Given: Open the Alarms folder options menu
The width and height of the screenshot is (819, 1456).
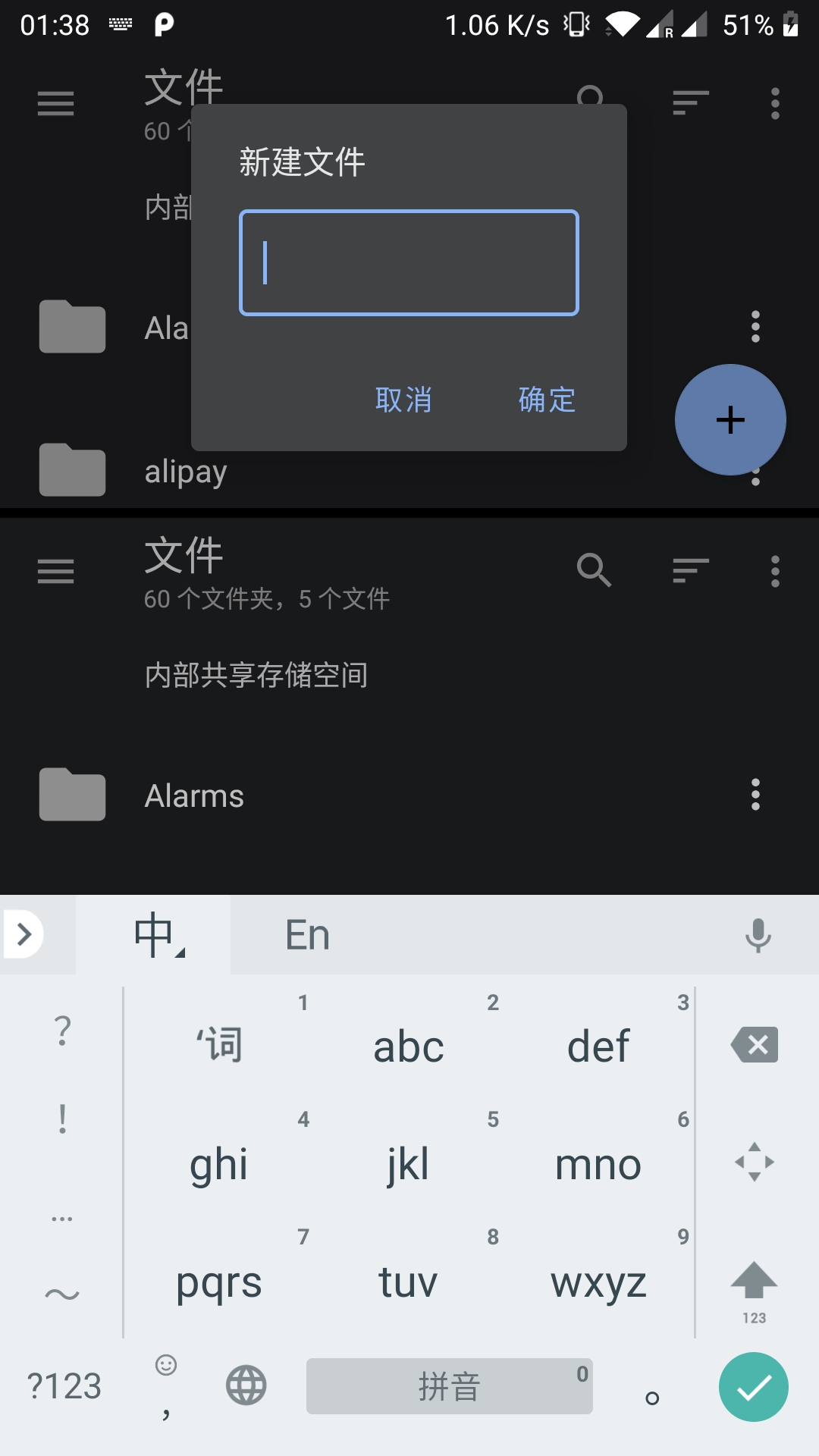Looking at the screenshot, I should point(755,795).
